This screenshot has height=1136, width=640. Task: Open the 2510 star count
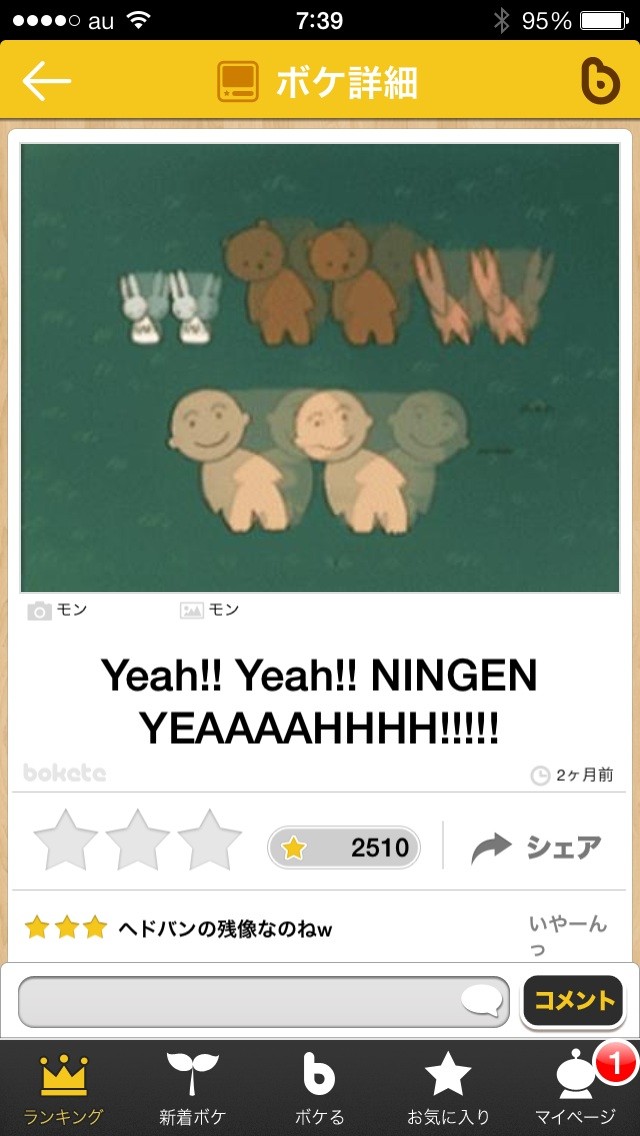pyautogui.click(x=344, y=847)
